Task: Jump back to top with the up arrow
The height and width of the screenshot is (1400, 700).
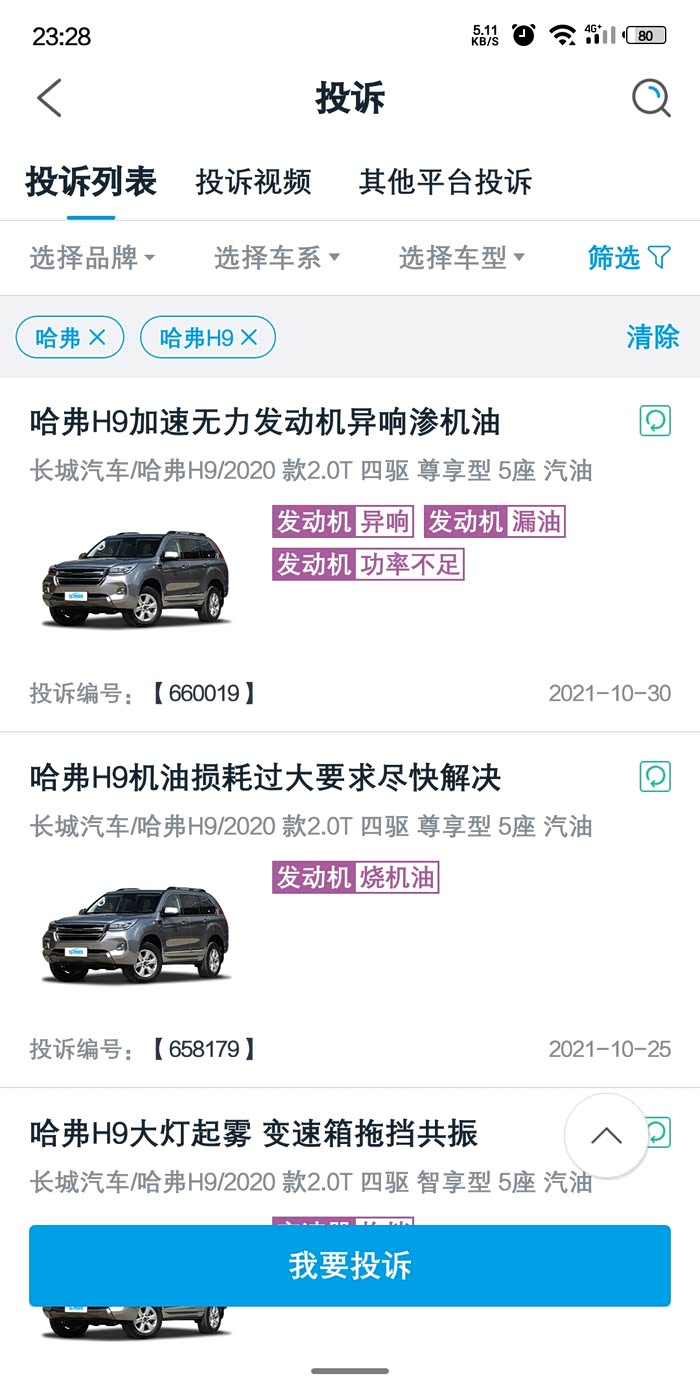Action: [x=606, y=1136]
